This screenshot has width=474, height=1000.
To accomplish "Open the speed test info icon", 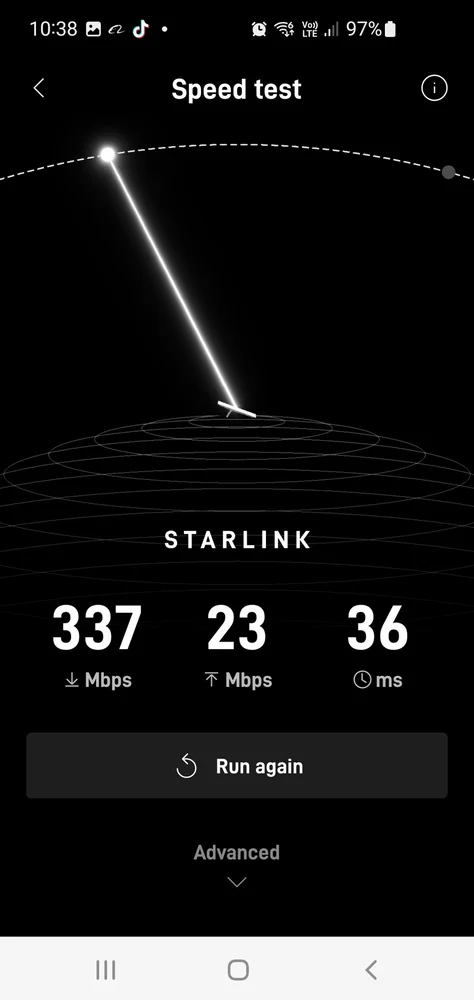I will pos(434,88).
